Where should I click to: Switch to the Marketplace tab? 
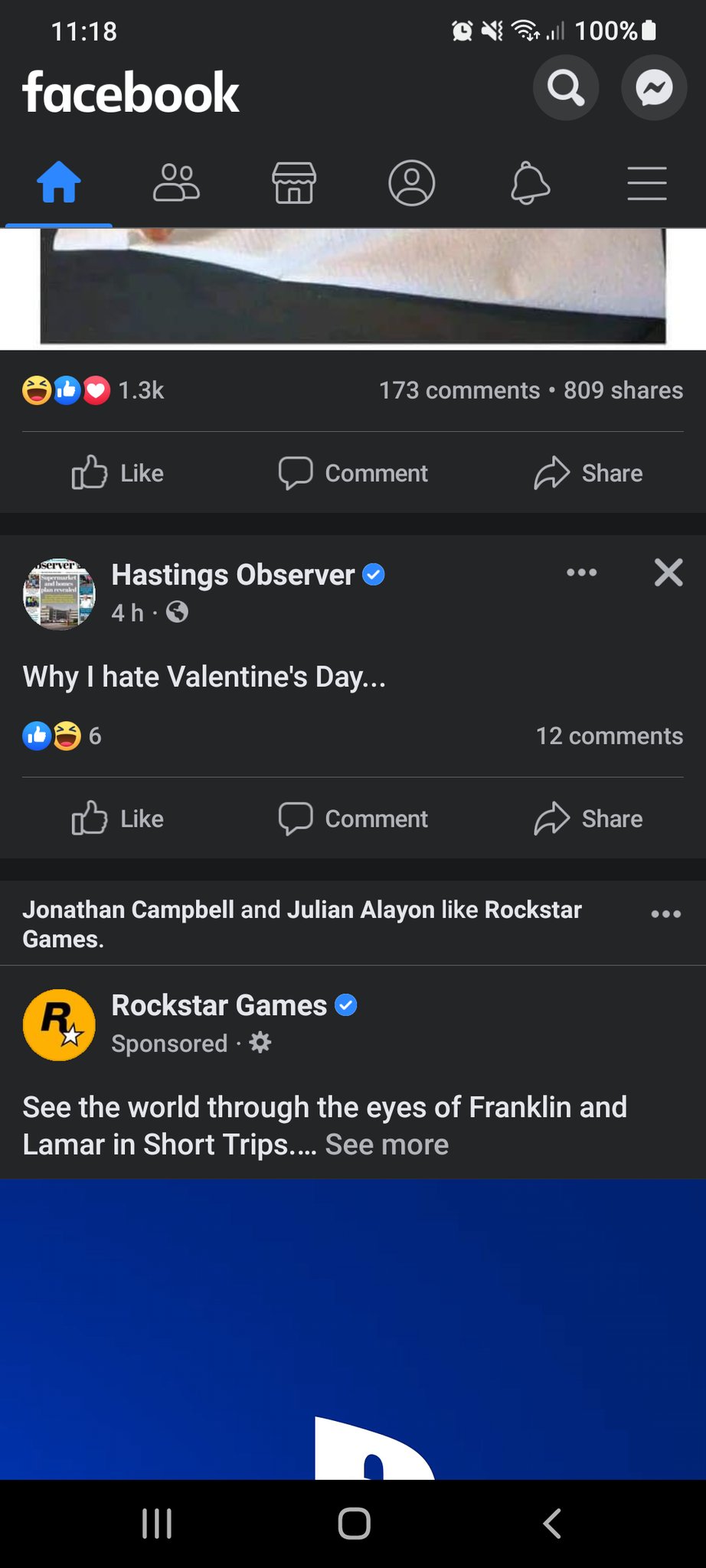click(294, 184)
